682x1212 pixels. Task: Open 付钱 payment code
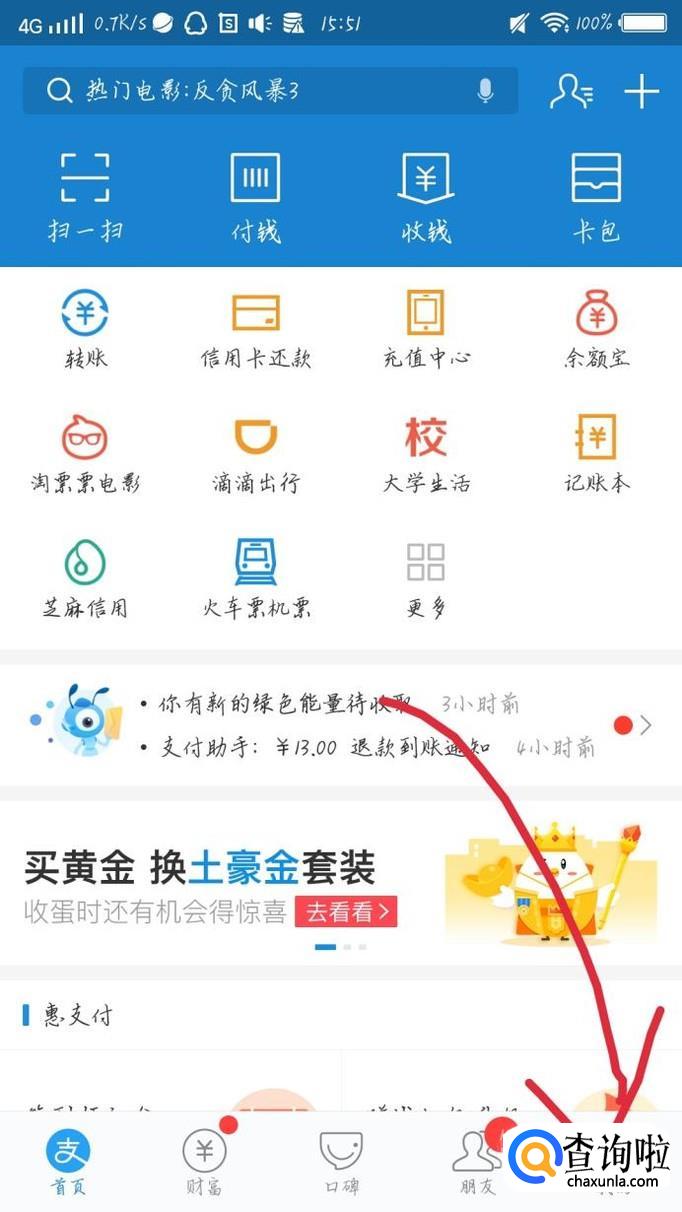click(255, 196)
